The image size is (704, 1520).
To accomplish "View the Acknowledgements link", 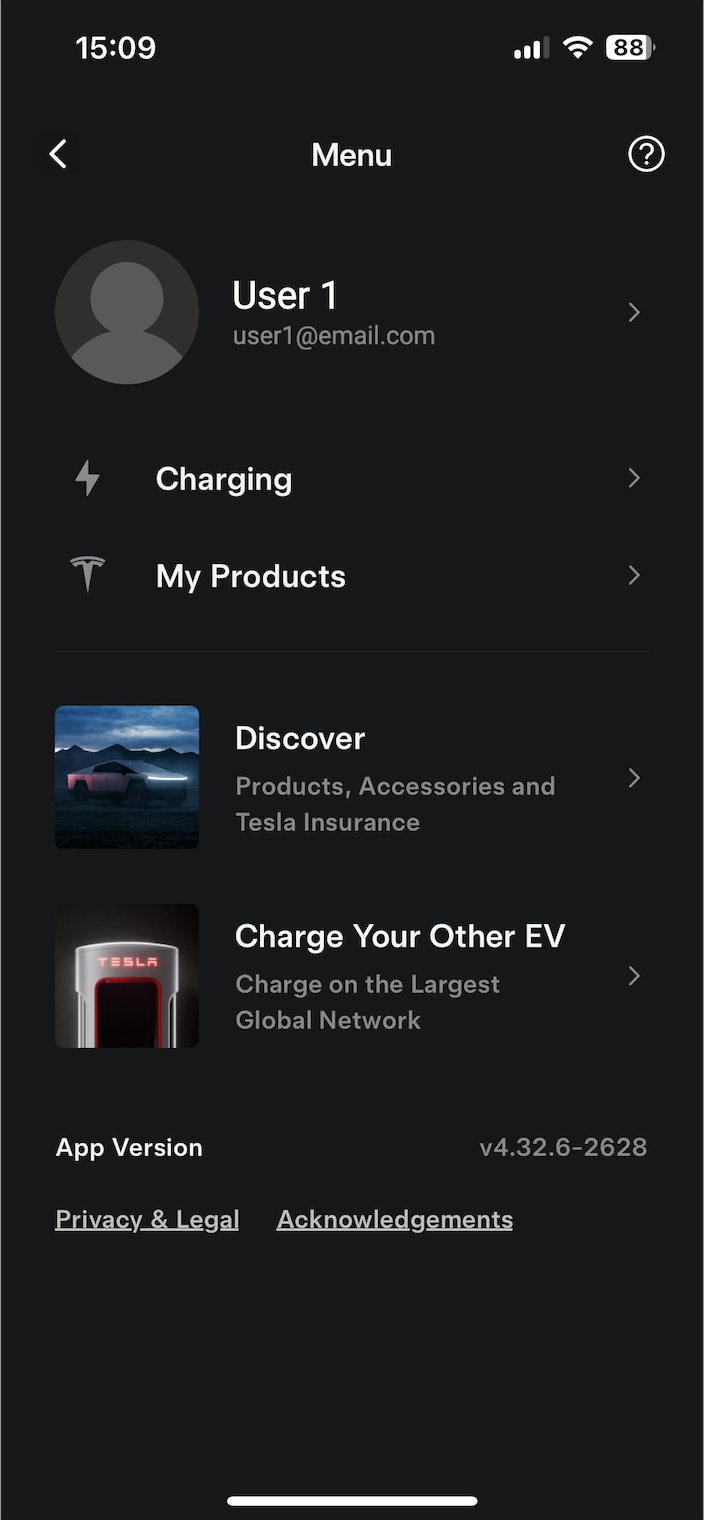I will tap(395, 1219).
